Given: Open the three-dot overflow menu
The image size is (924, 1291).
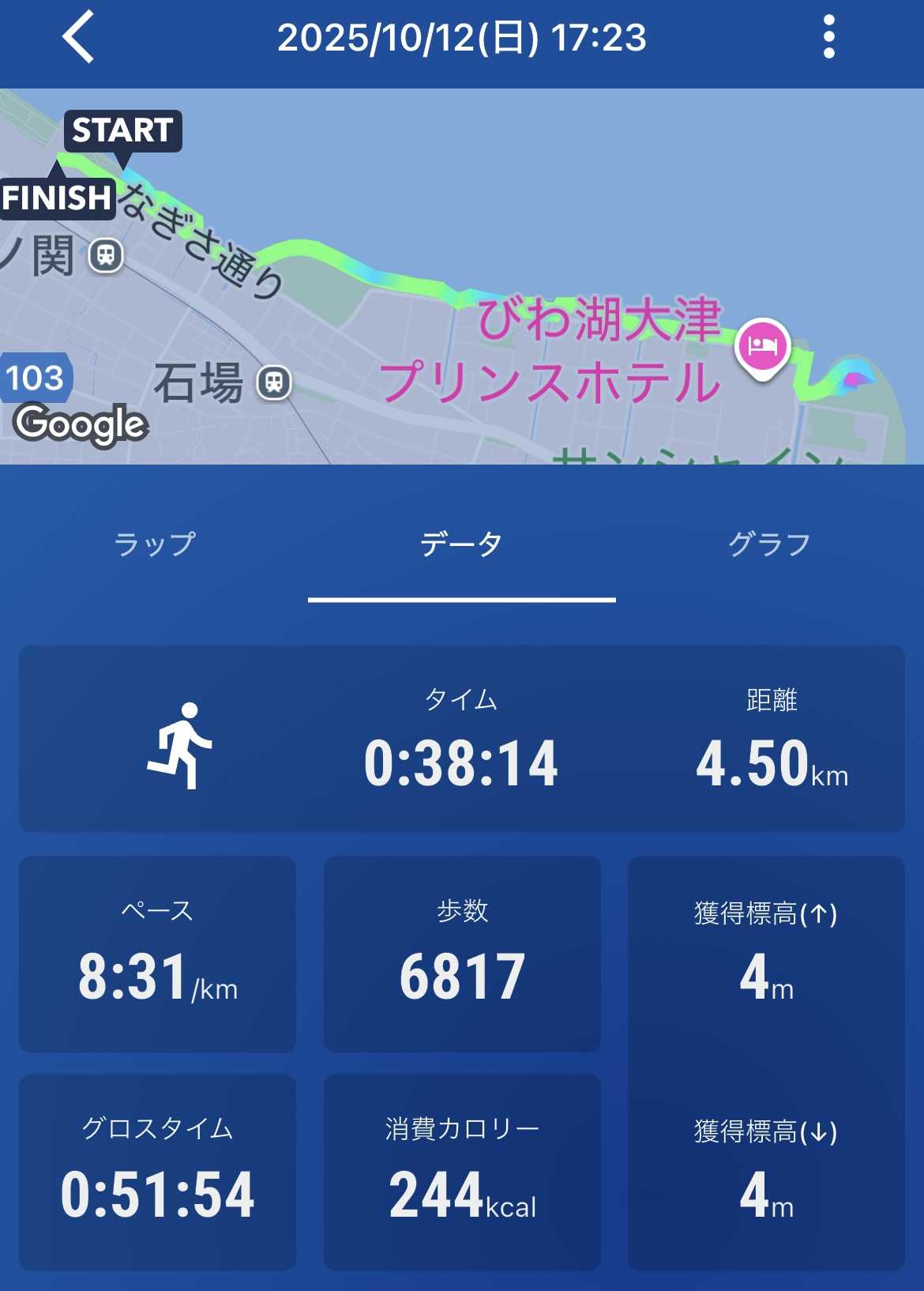Looking at the screenshot, I should (x=828, y=37).
